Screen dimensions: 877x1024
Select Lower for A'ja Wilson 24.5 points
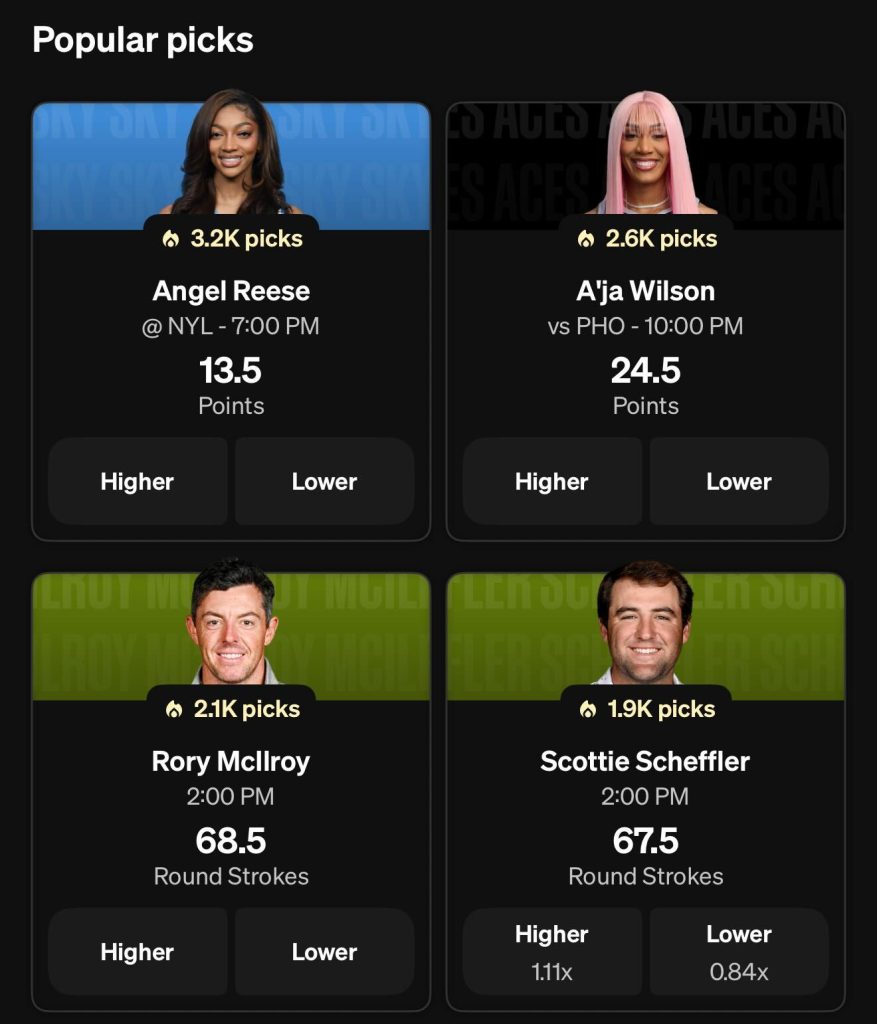[x=739, y=481]
